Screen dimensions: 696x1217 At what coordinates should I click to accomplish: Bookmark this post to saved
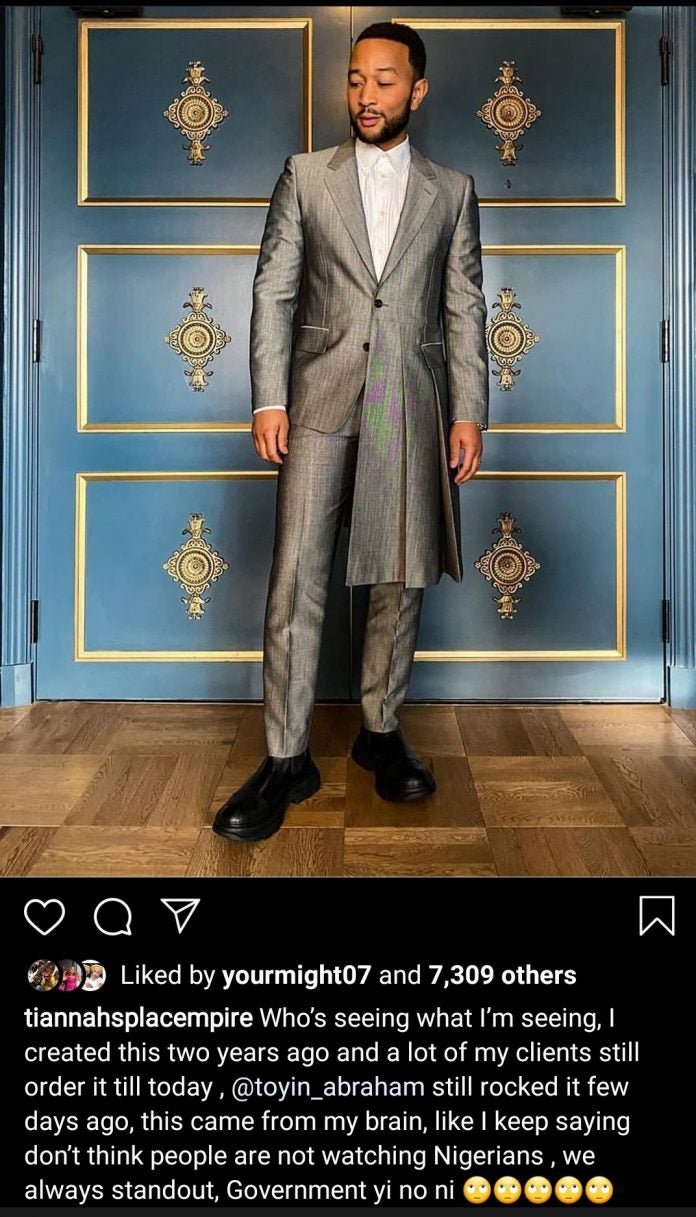pyautogui.click(x=656, y=916)
